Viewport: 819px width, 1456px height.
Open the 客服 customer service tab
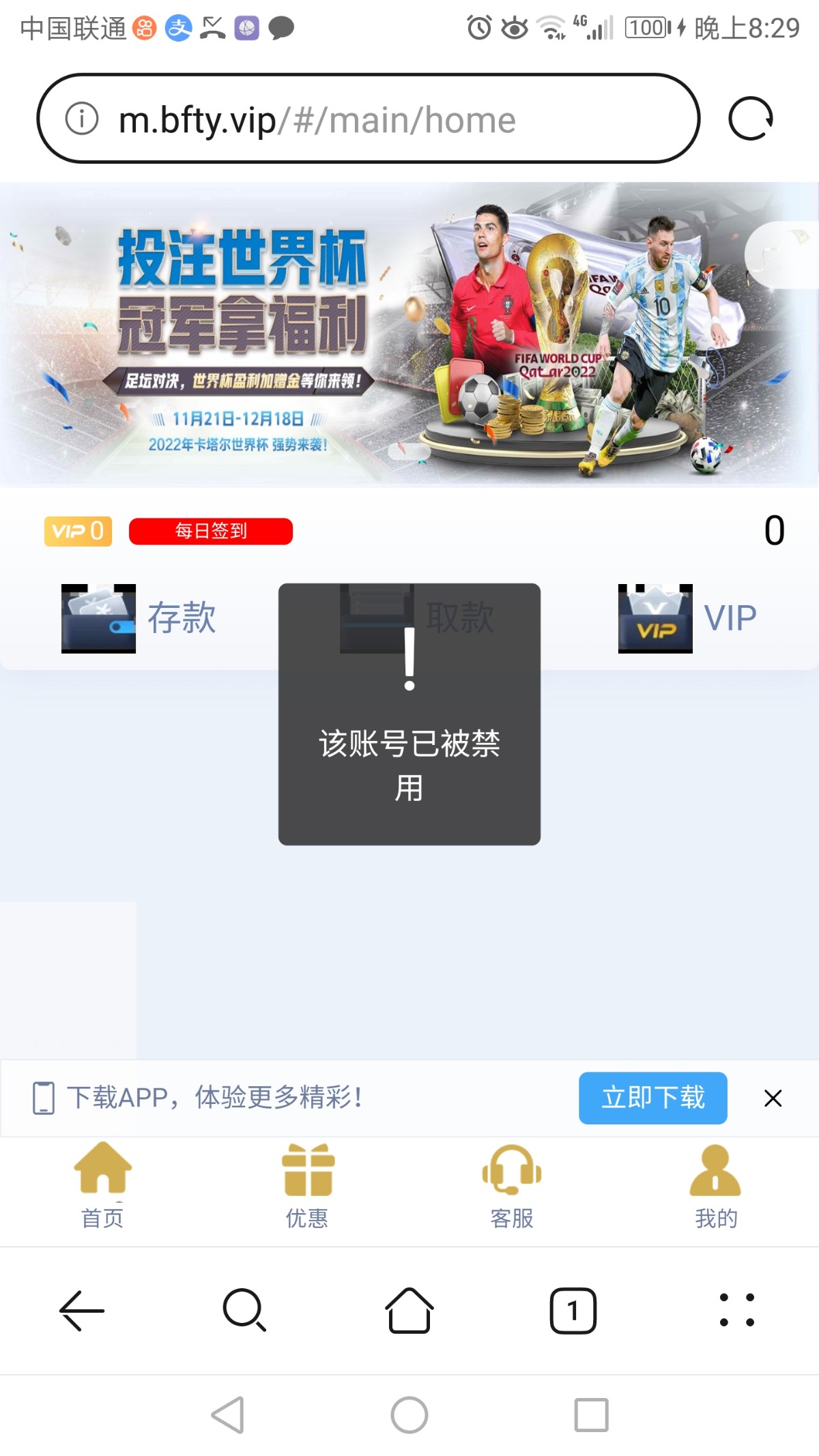[x=512, y=1186]
